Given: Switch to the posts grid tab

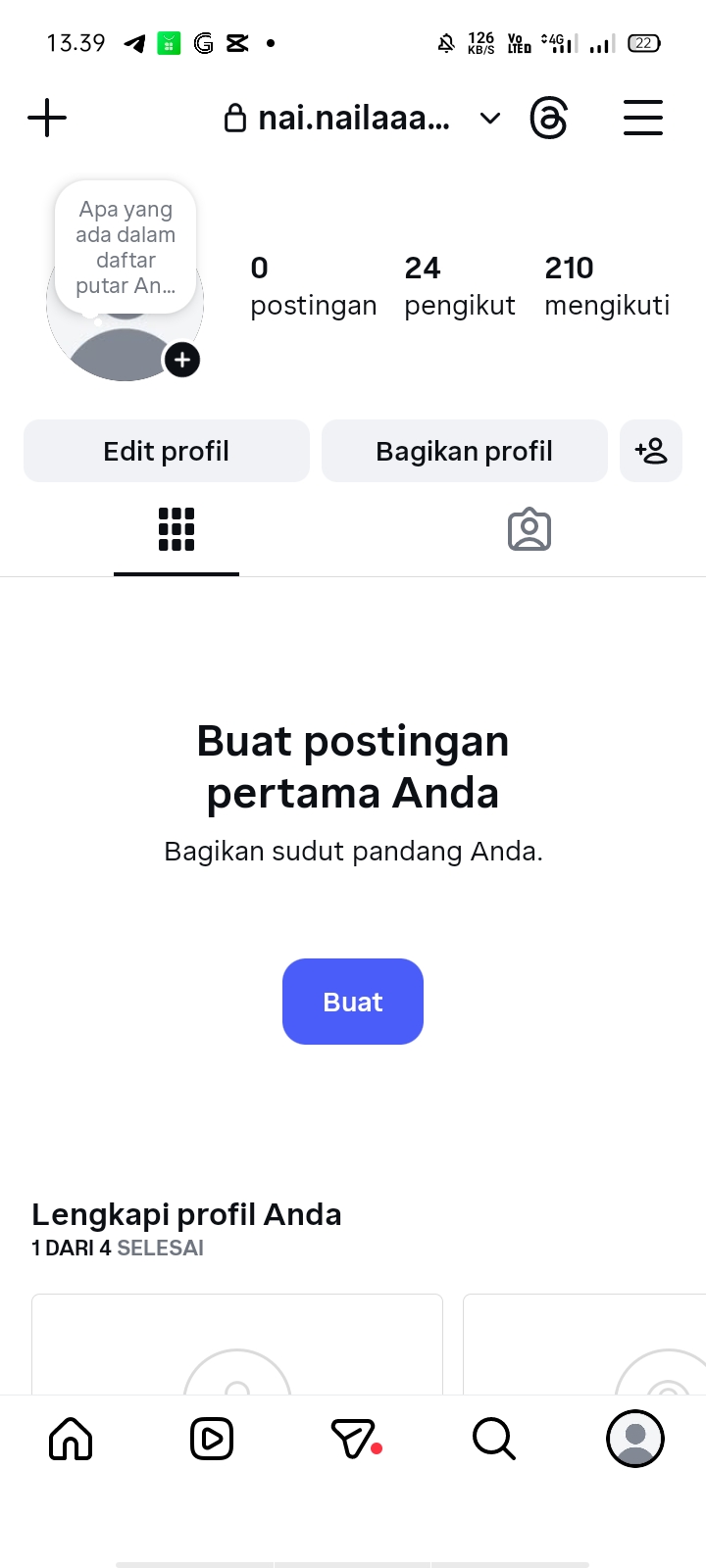Looking at the screenshot, I should pyautogui.click(x=176, y=530).
